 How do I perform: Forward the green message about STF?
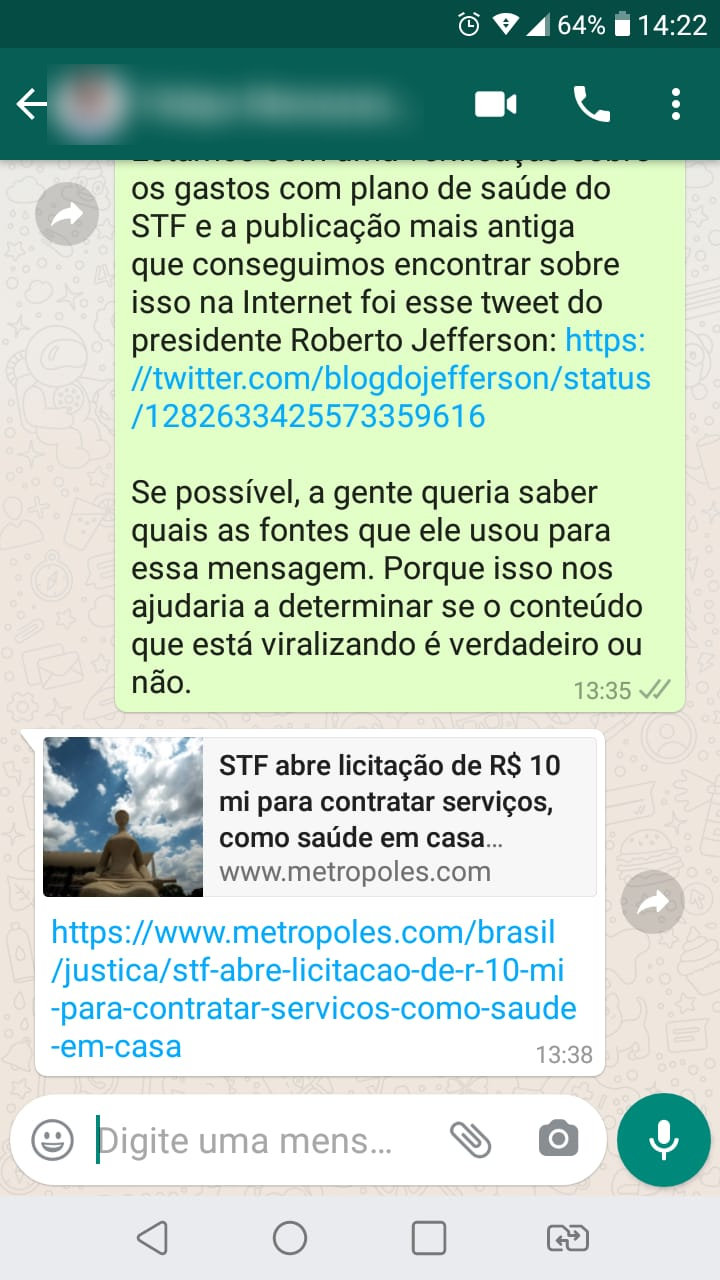67,213
